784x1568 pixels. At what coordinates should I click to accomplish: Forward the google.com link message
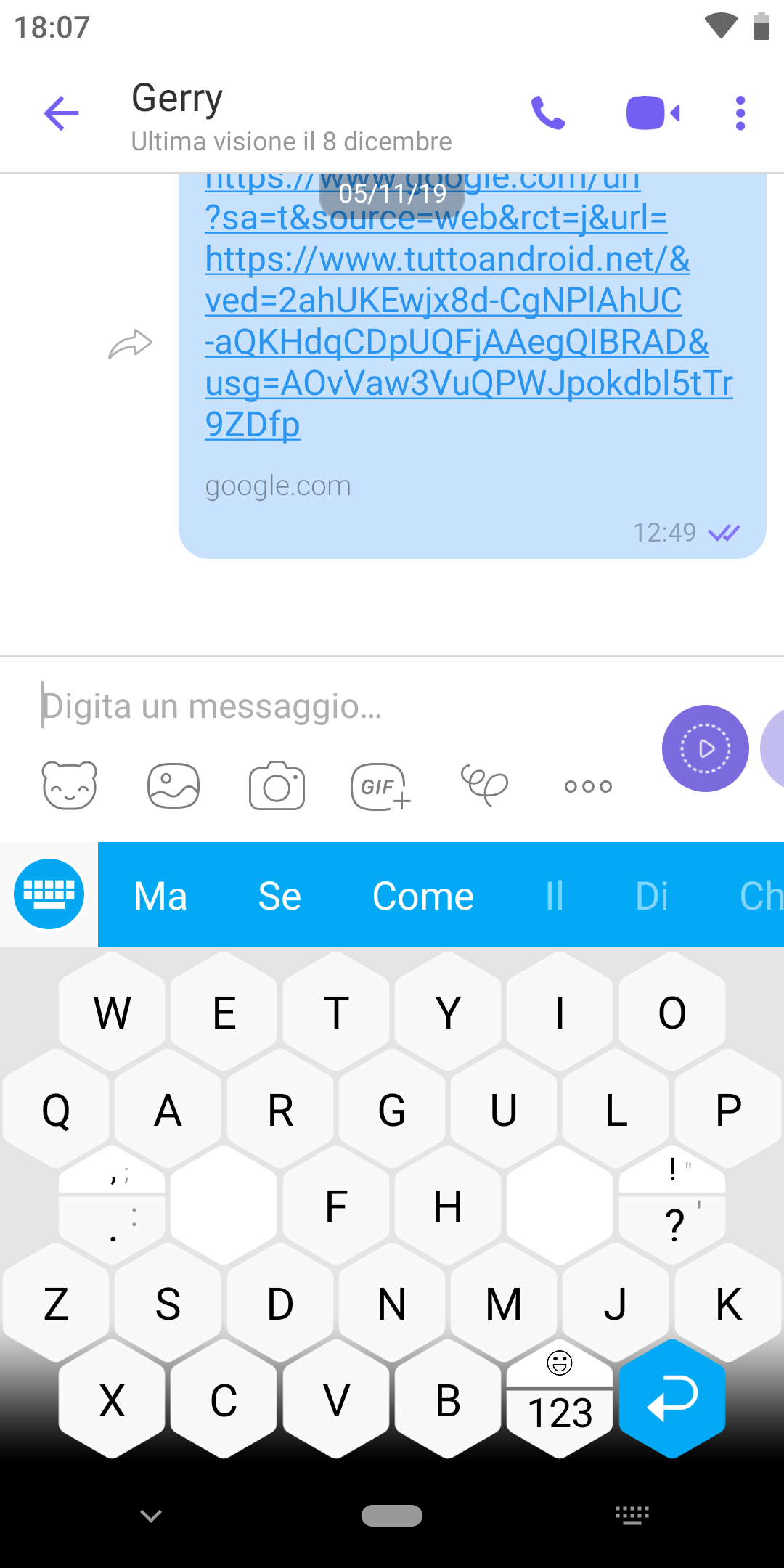[131, 344]
